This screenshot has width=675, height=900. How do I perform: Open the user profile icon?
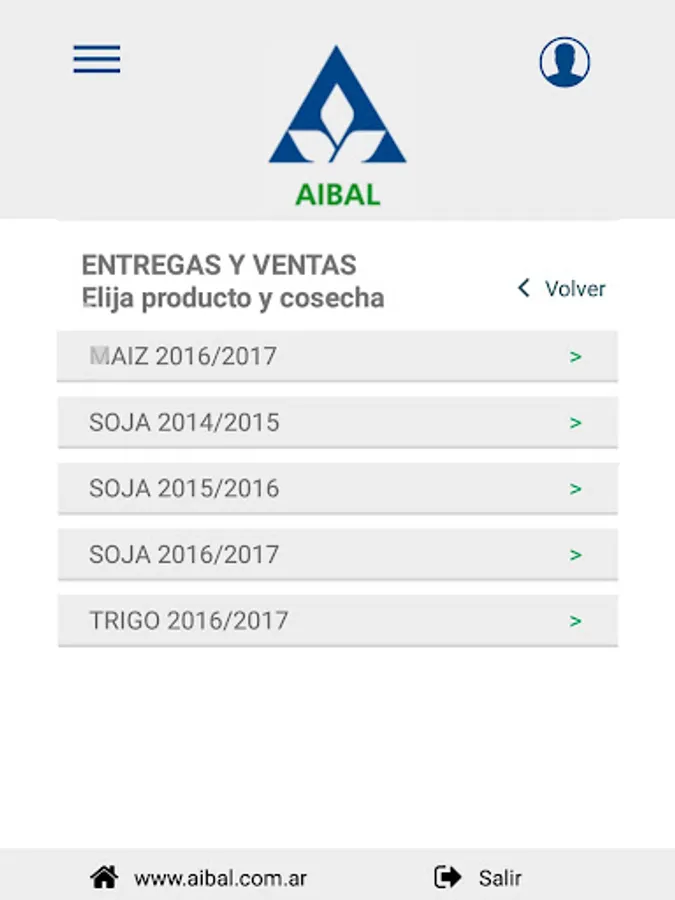(x=564, y=62)
